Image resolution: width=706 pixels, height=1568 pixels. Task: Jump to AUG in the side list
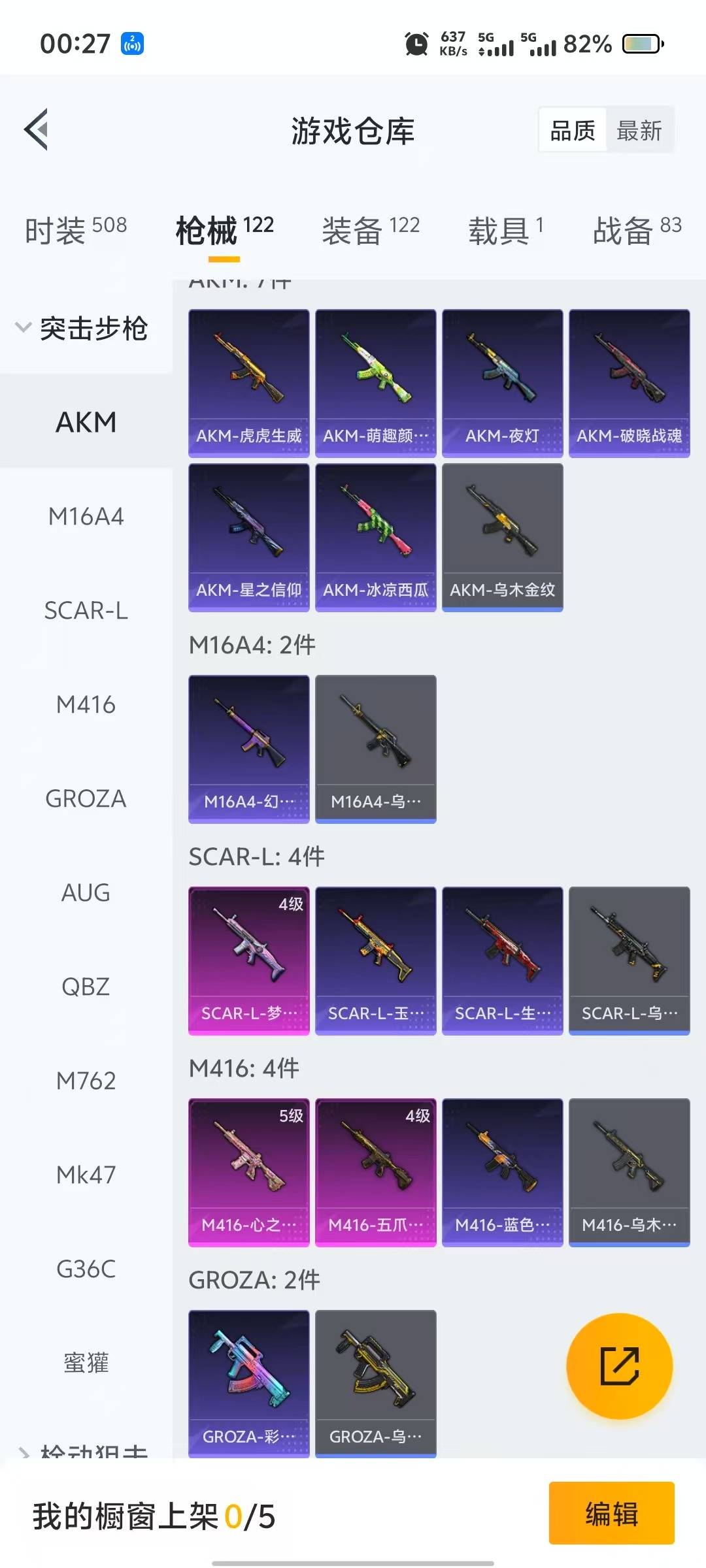pyautogui.click(x=86, y=893)
